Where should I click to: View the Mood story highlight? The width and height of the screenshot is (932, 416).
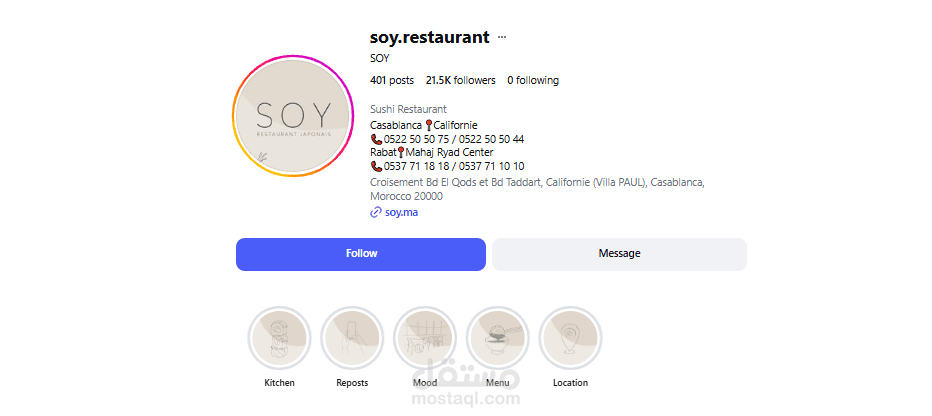click(425, 338)
